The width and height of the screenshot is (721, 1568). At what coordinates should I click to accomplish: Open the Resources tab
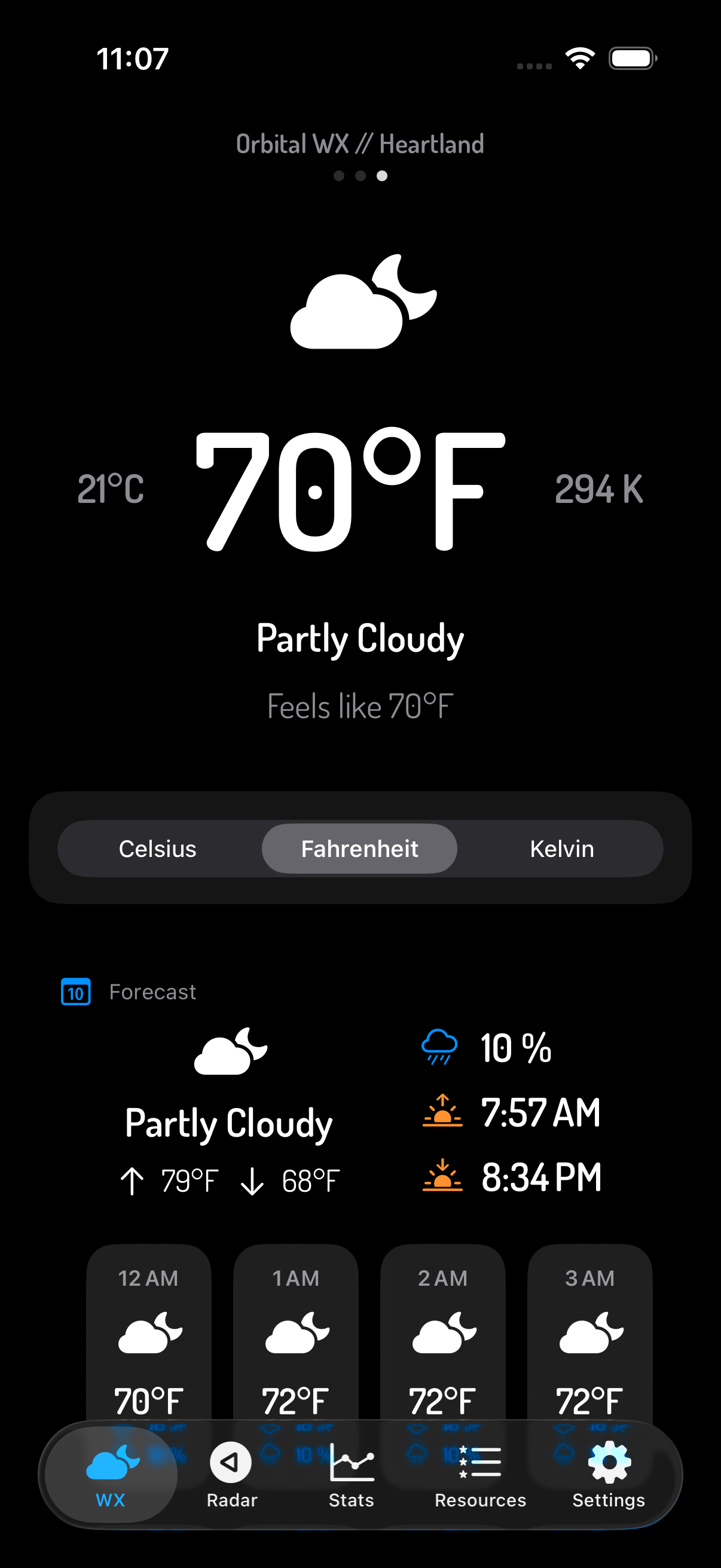(x=480, y=1475)
